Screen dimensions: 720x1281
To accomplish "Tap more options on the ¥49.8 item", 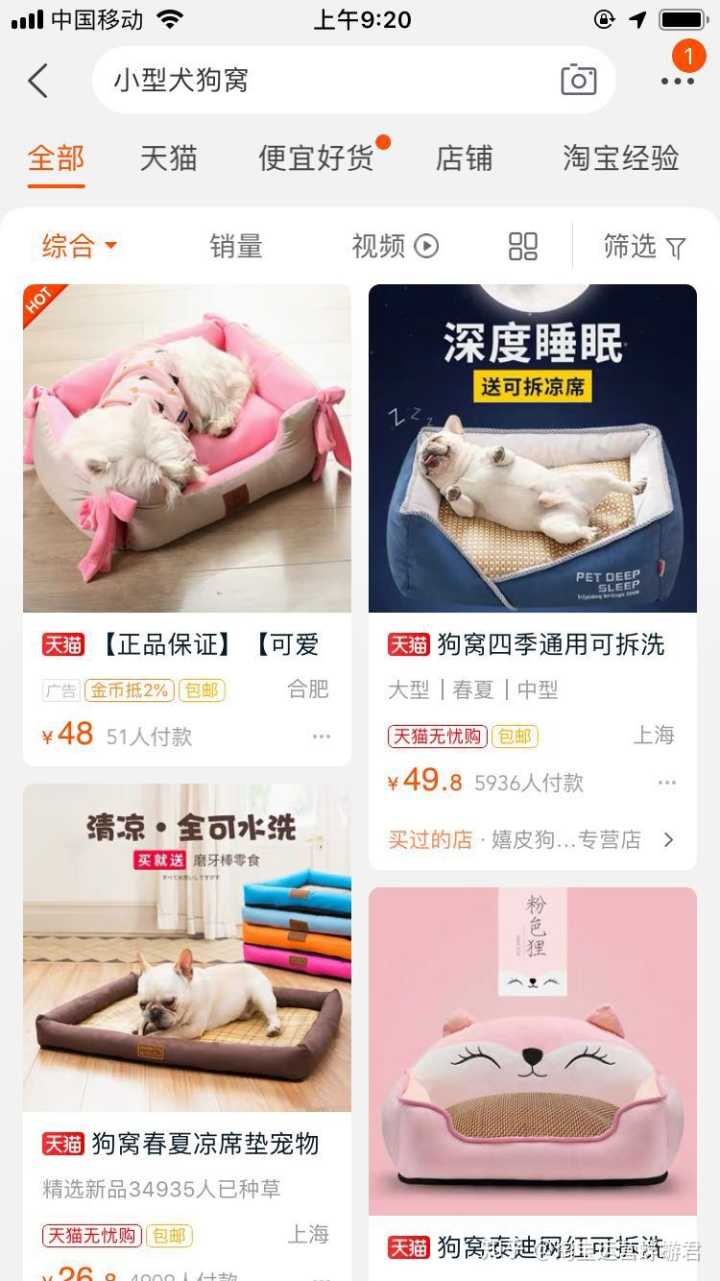I will pyautogui.click(x=667, y=782).
